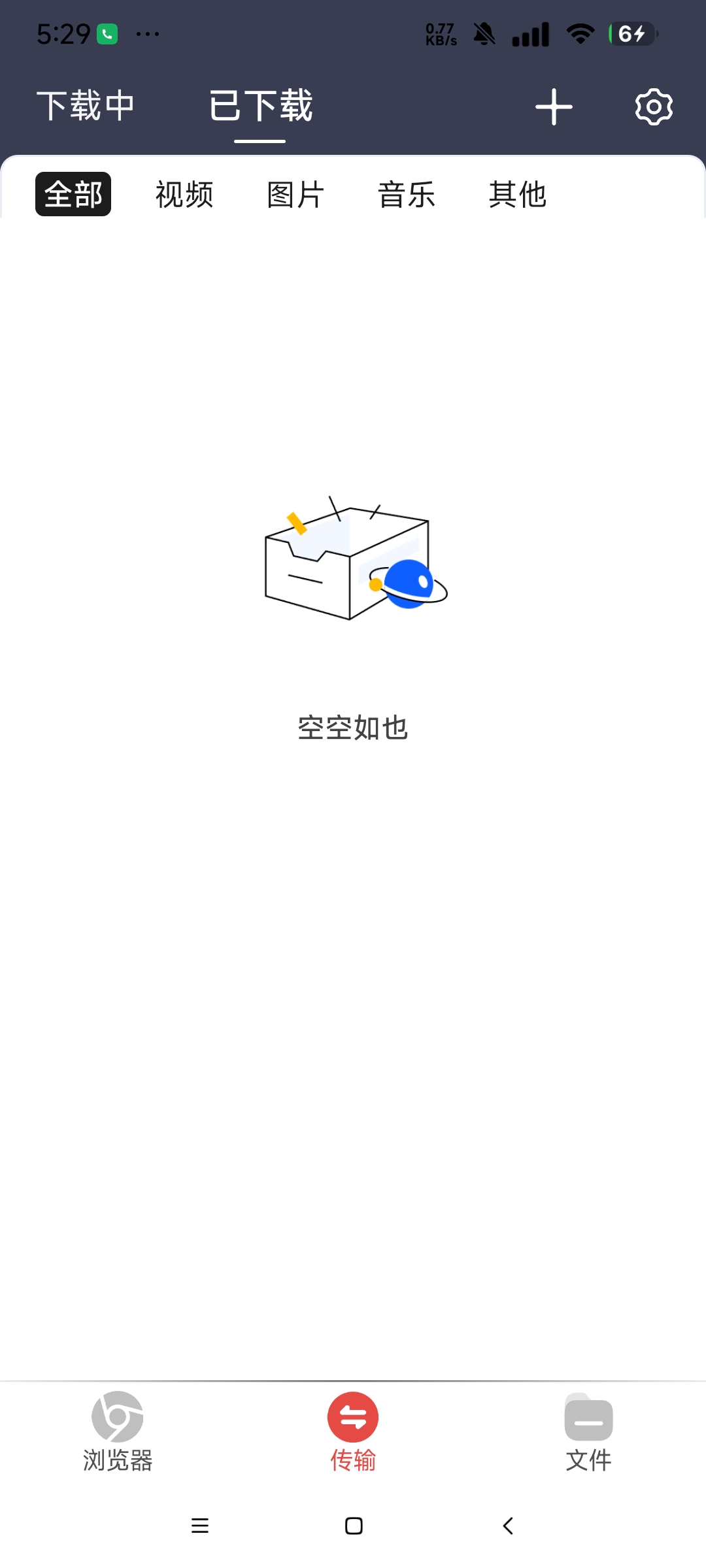706x1568 pixels.
Task: Open the navigation menu button at bottom
Action: point(200,1526)
